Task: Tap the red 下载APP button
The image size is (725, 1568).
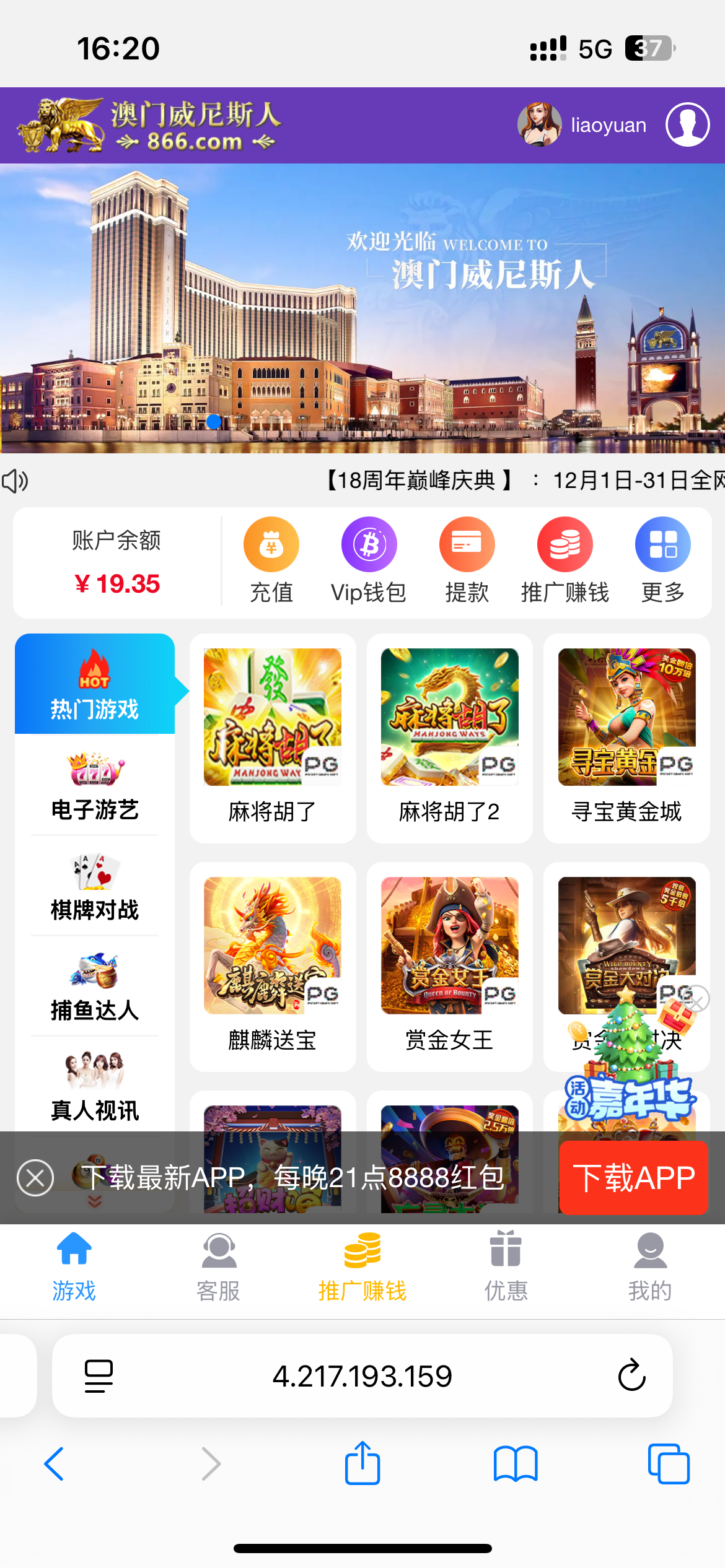Action: (633, 1177)
